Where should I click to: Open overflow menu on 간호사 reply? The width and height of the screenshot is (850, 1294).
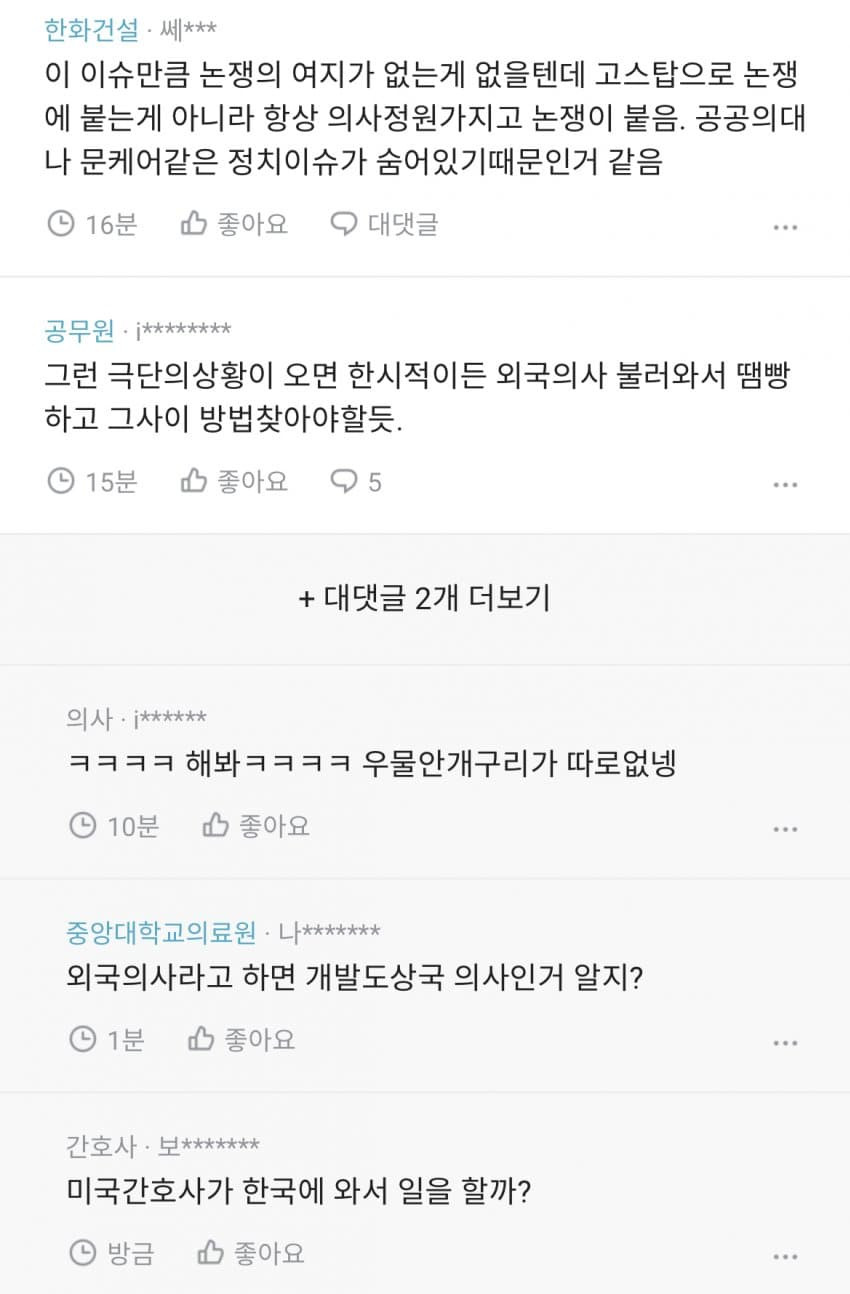point(785,1256)
